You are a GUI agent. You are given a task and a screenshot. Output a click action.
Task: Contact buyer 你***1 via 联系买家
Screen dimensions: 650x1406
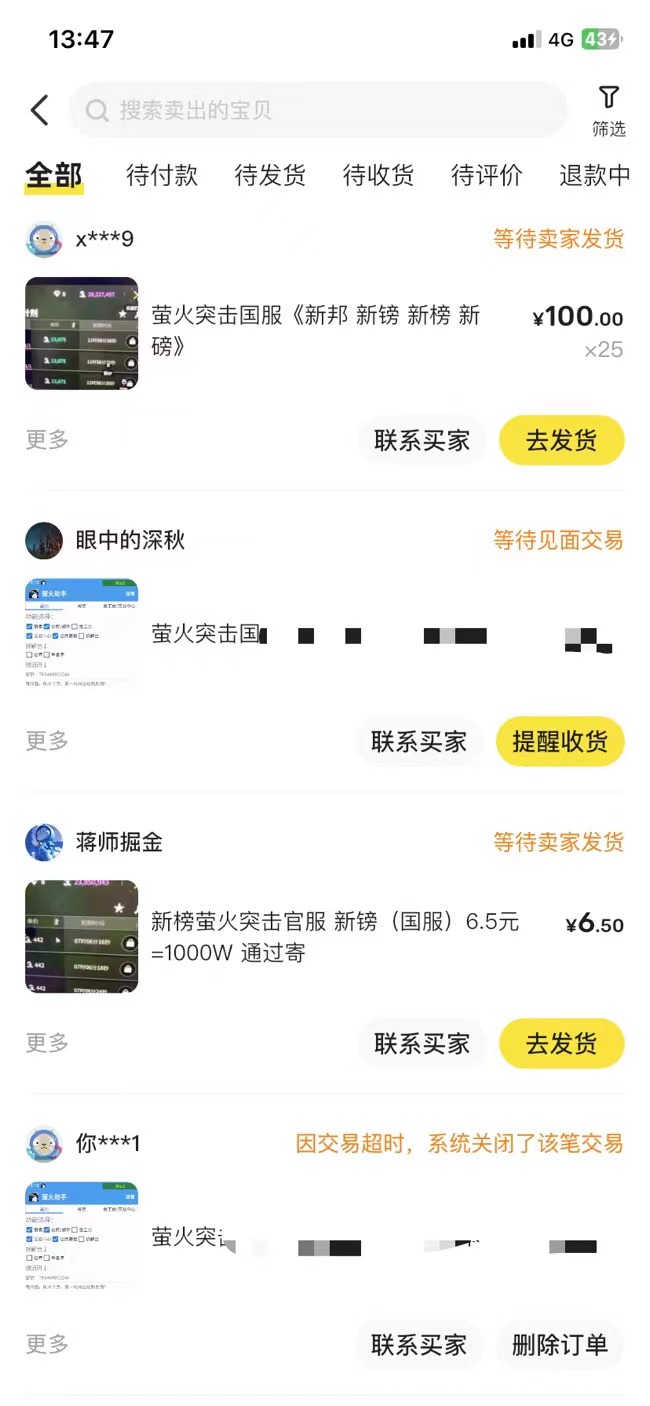tap(419, 1345)
